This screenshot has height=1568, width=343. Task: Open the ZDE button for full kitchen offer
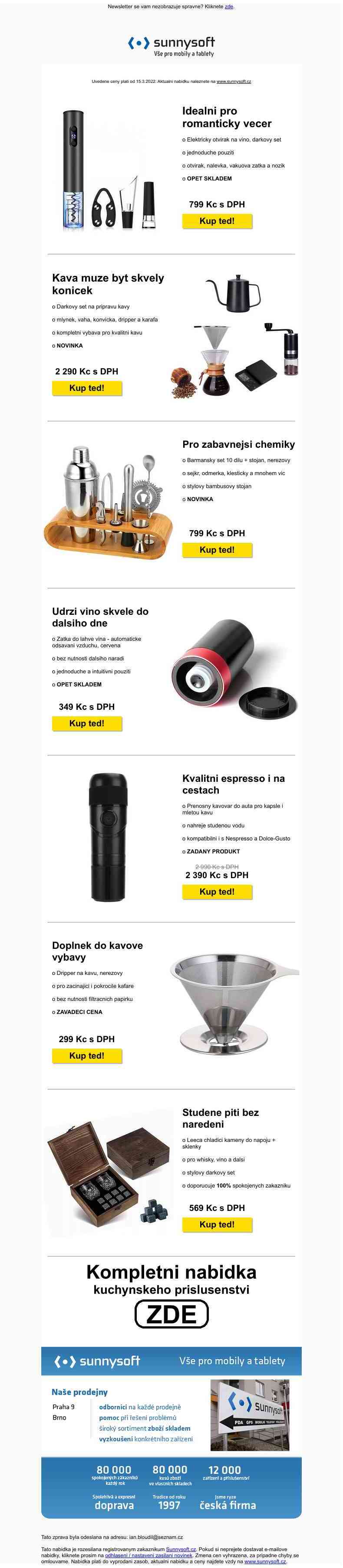coord(171,1314)
